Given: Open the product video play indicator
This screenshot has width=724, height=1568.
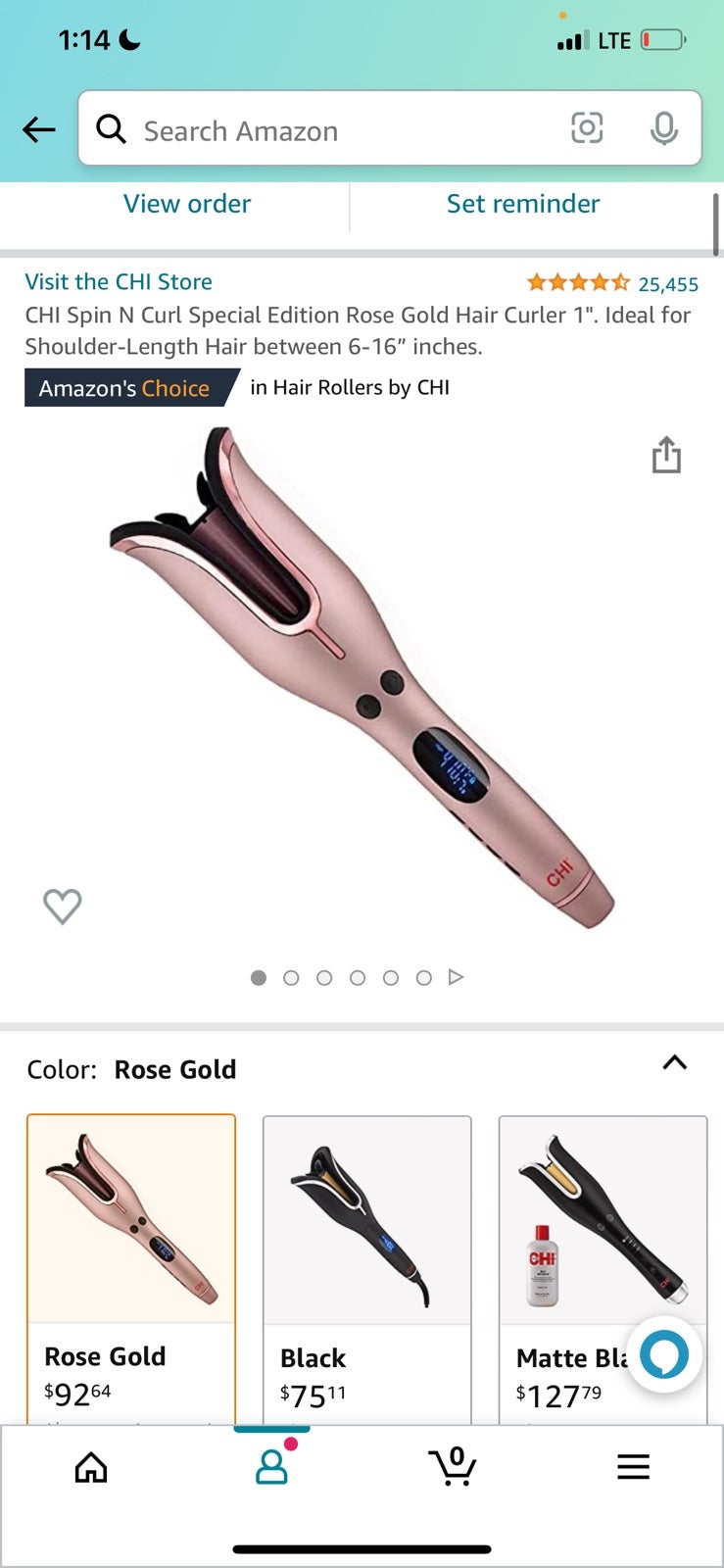Looking at the screenshot, I should click(x=456, y=977).
